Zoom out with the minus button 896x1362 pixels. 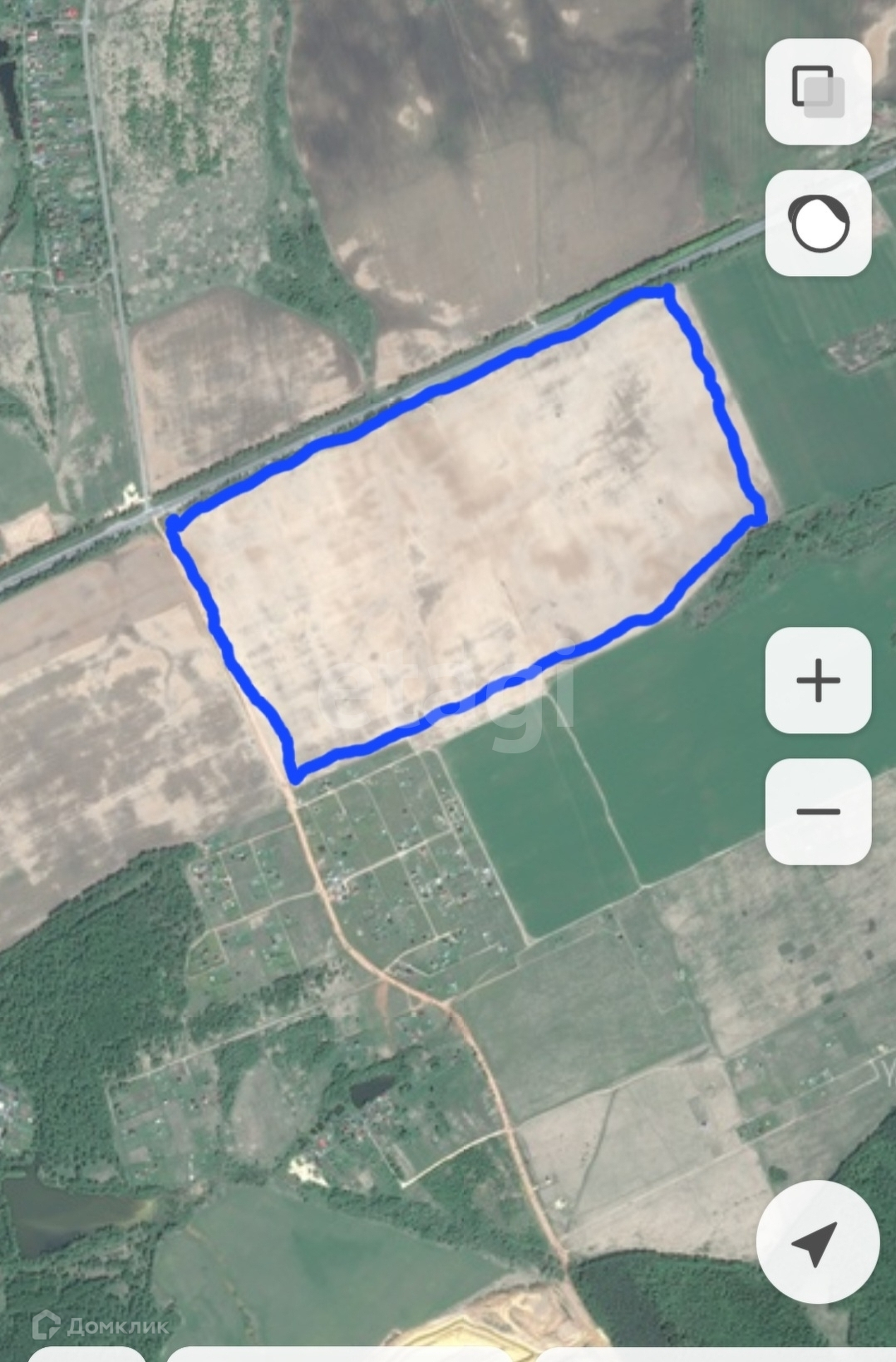[x=818, y=812]
